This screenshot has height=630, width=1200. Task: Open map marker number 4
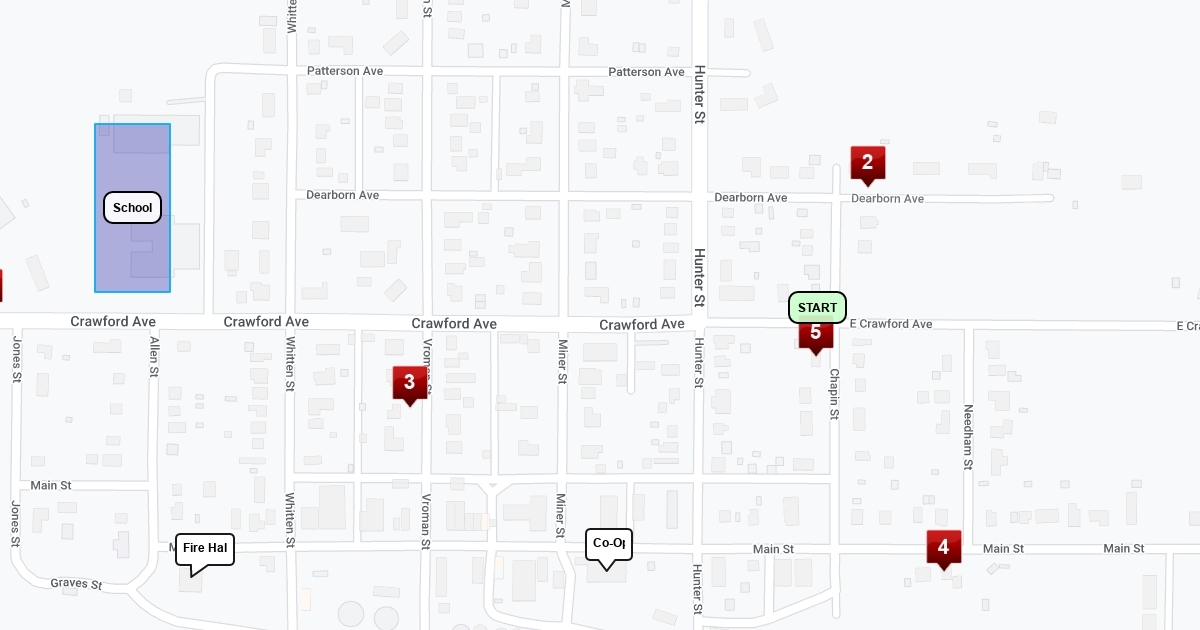click(x=943, y=547)
